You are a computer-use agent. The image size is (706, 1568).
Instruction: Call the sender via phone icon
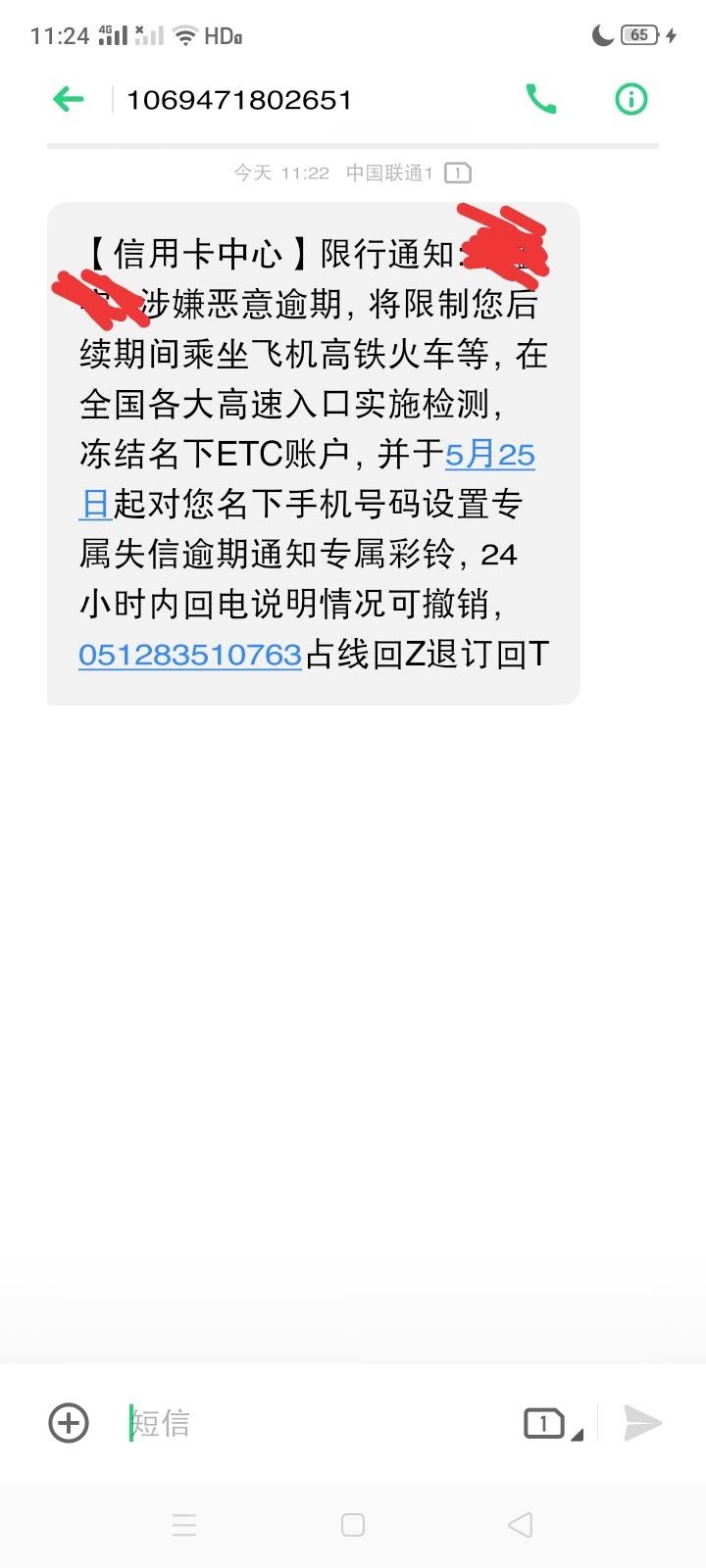coord(541,99)
